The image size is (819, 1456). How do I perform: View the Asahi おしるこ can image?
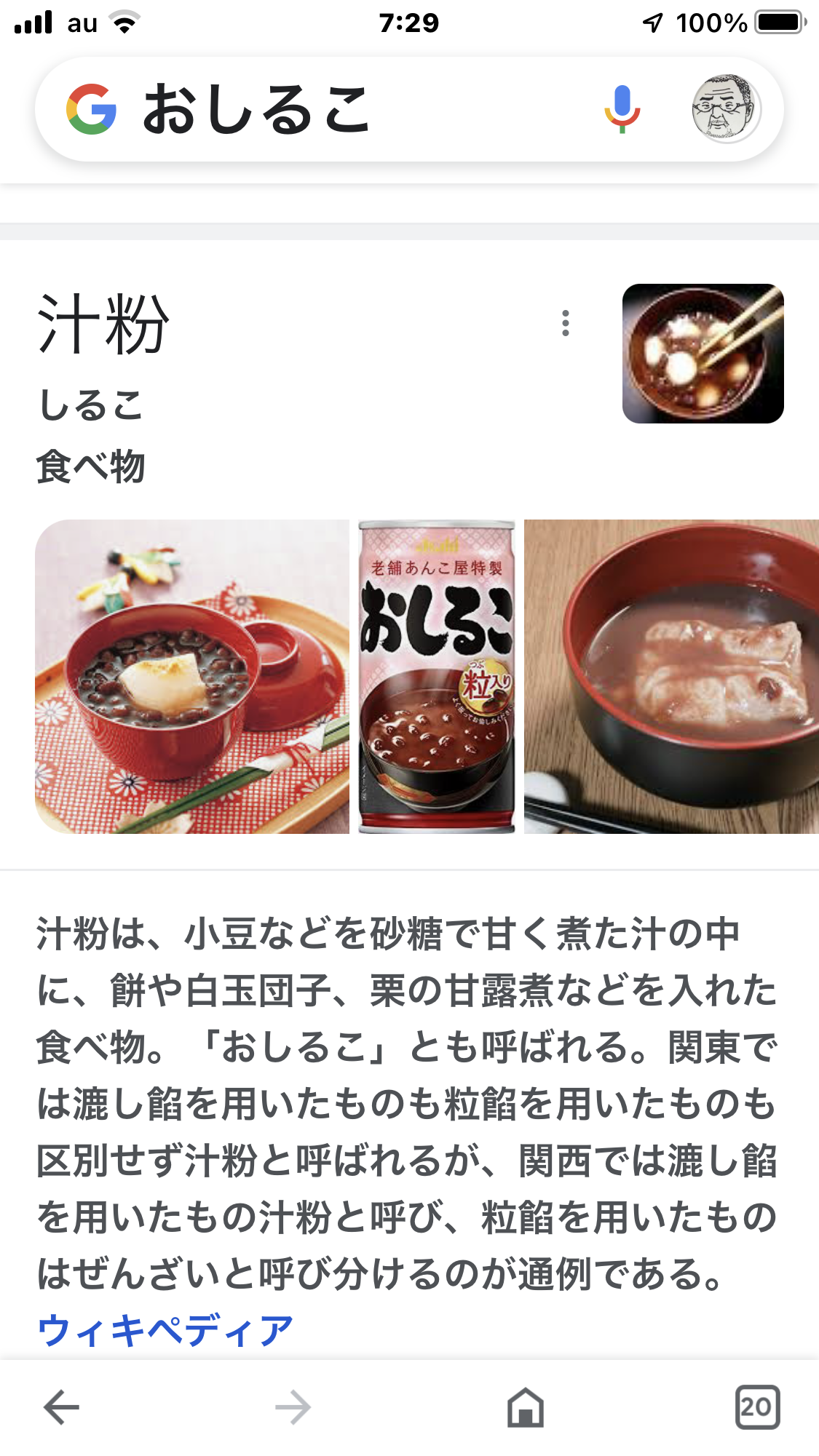point(437,677)
